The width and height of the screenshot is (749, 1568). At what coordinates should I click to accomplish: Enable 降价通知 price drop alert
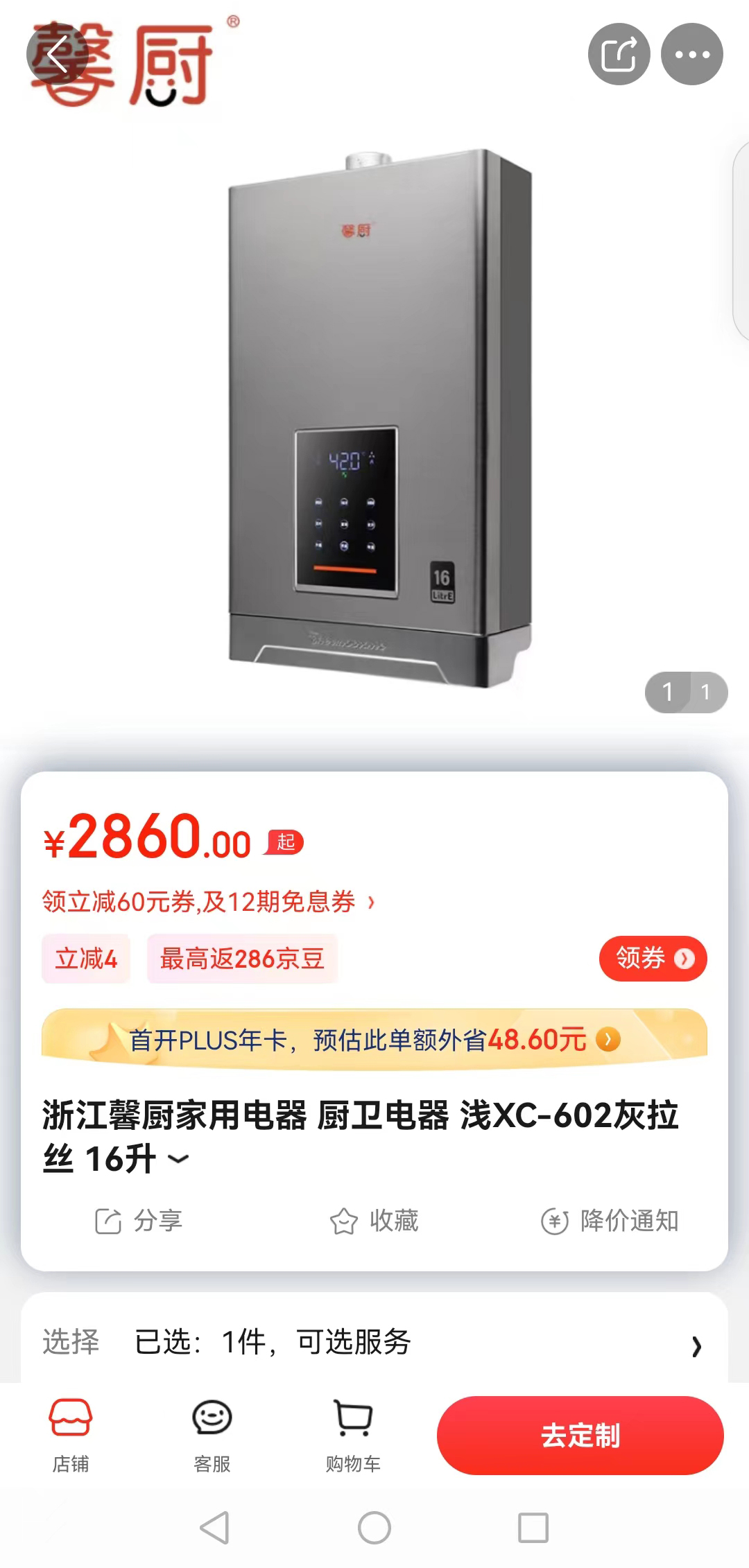pyautogui.click(x=610, y=1221)
